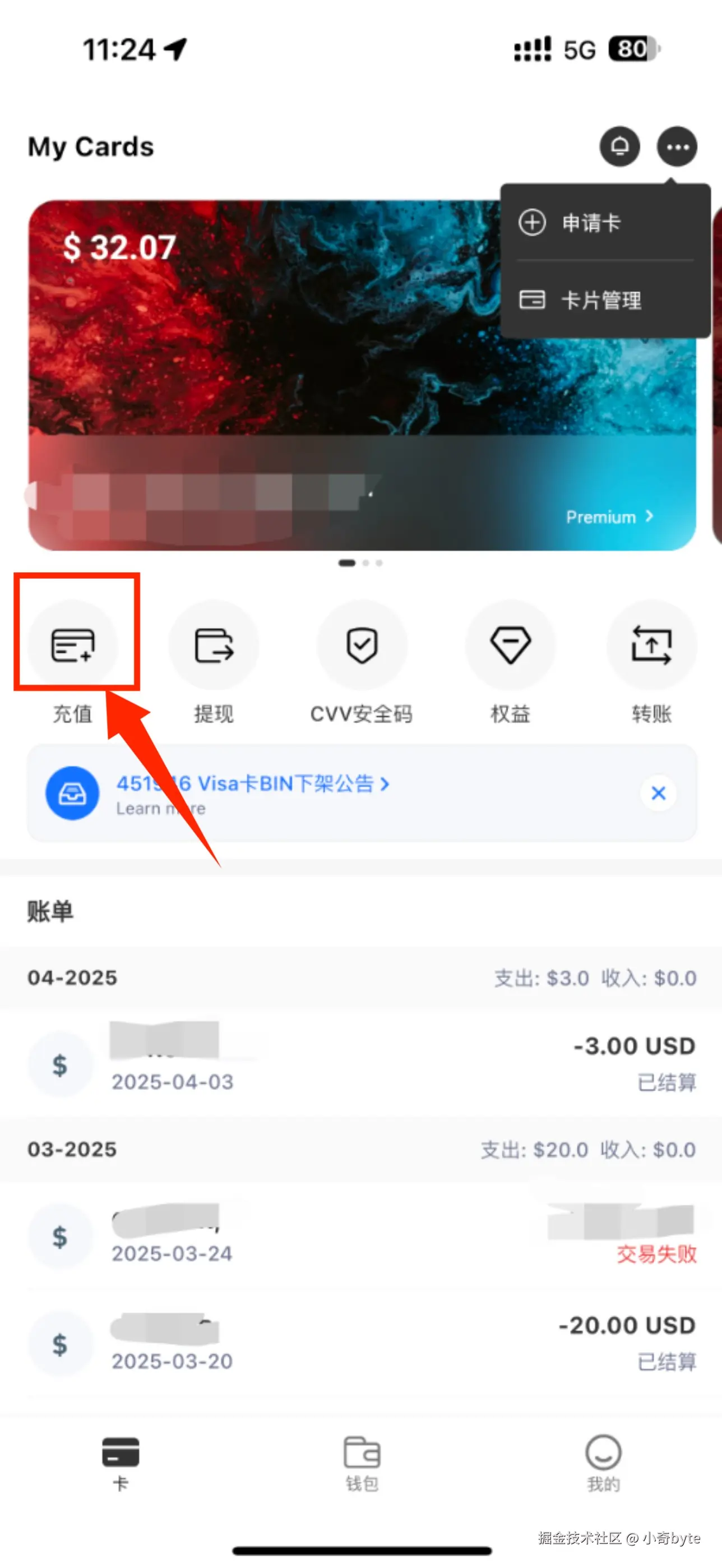Open the failed transaction from 2025-03-24
This screenshot has height=1568, width=722.
[x=362, y=1235]
